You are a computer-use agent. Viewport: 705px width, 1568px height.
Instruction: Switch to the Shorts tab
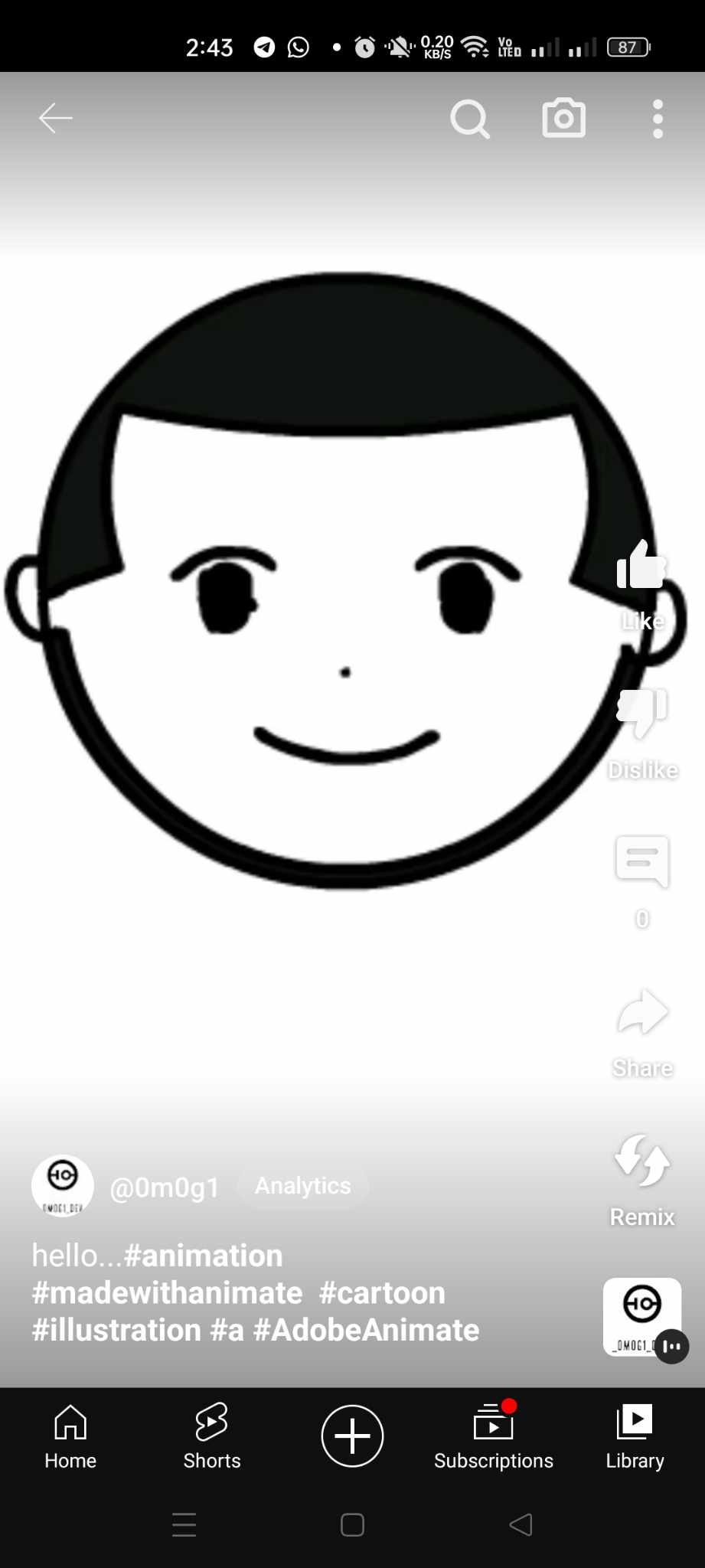[212, 1437]
